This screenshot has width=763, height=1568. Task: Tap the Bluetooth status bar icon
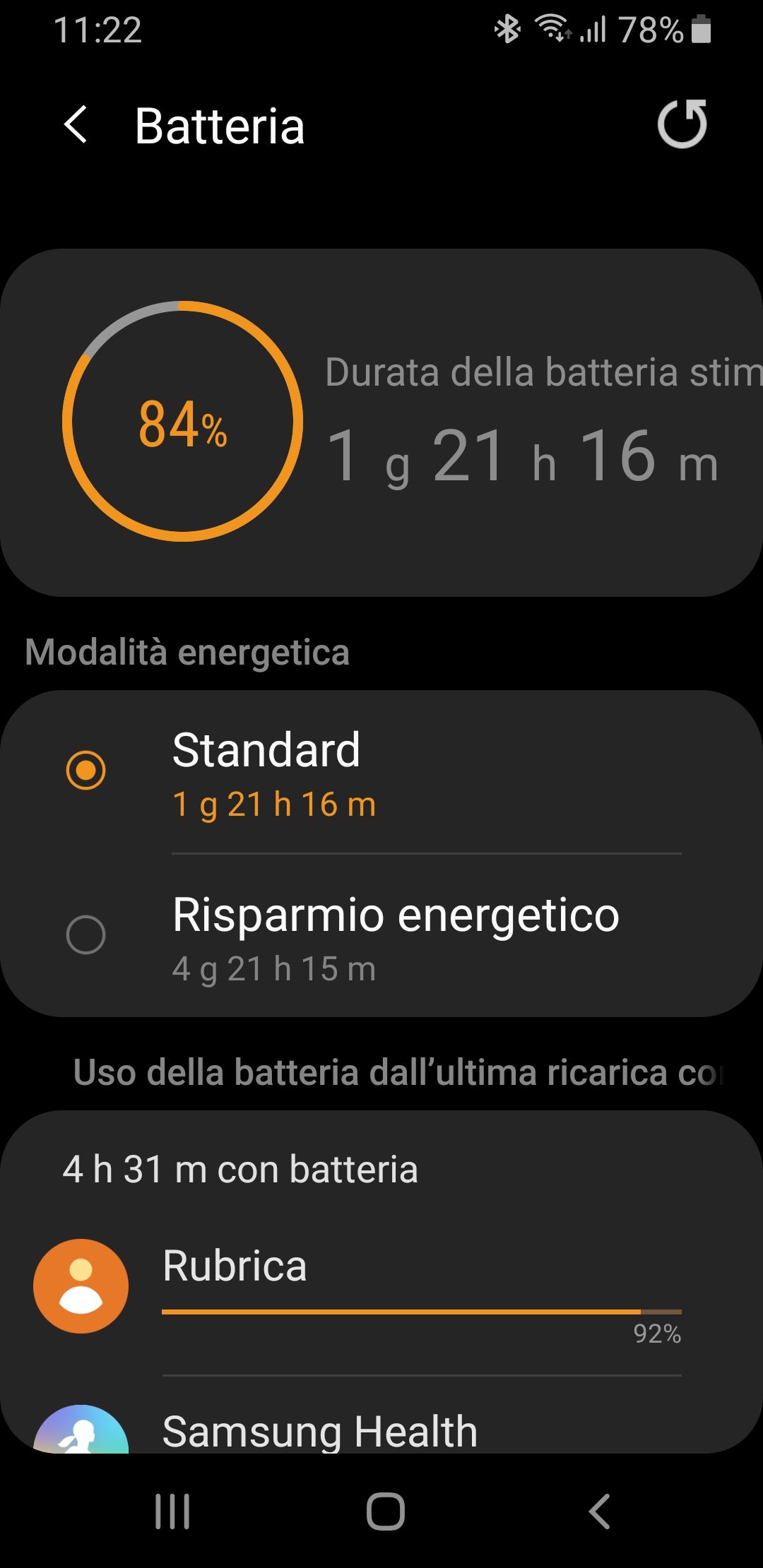[507, 30]
